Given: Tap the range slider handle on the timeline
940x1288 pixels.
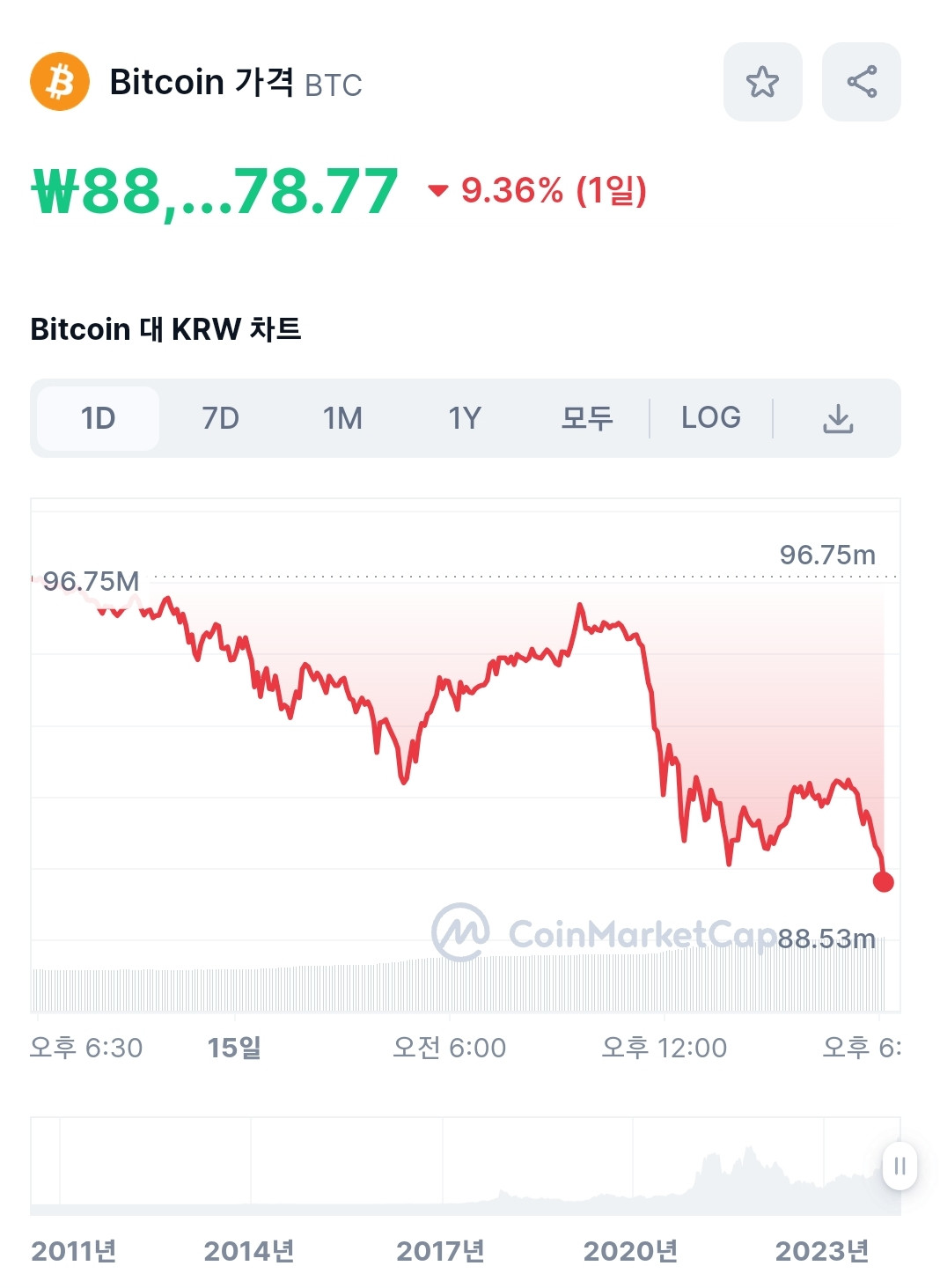Looking at the screenshot, I should (899, 1166).
